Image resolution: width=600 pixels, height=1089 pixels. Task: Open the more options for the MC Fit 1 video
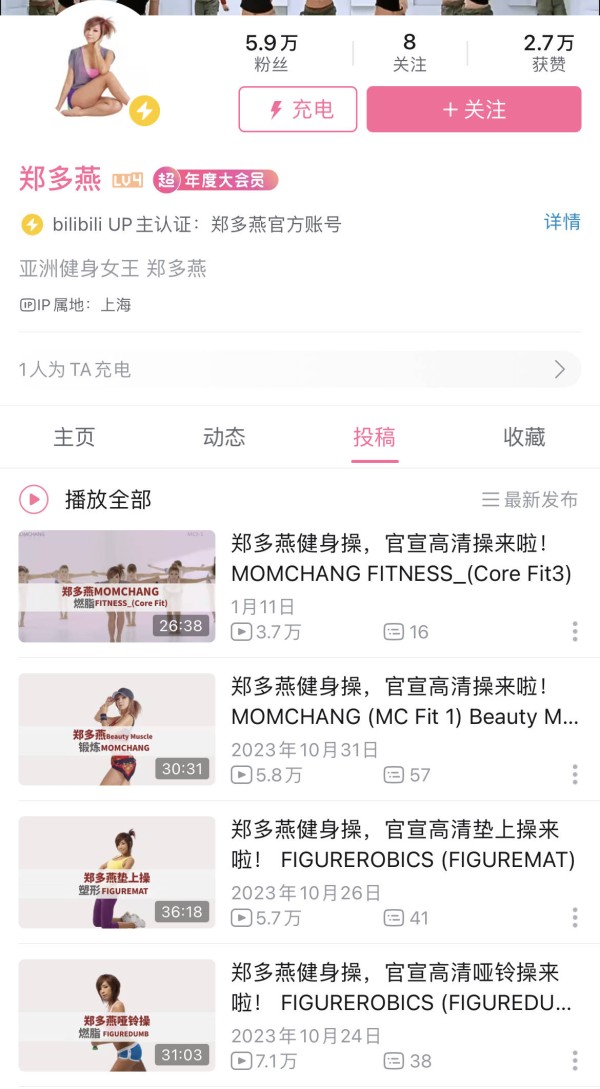click(574, 774)
